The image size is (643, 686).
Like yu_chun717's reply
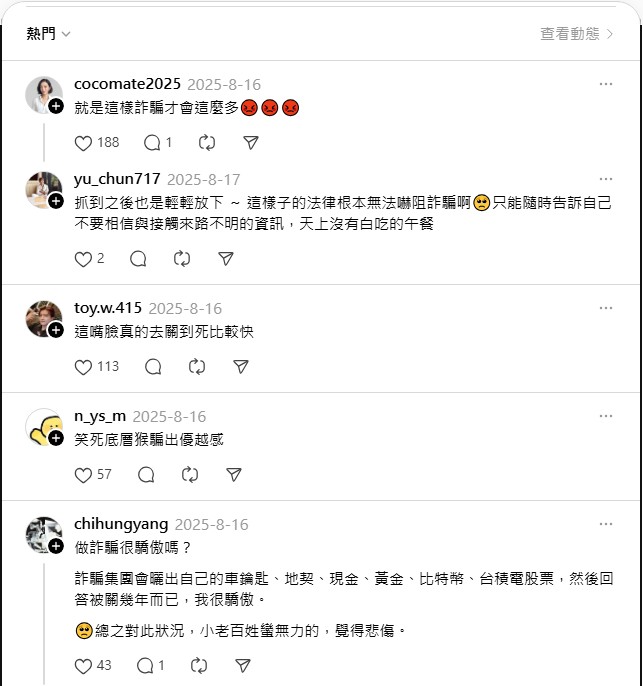(x=85, y=259)
